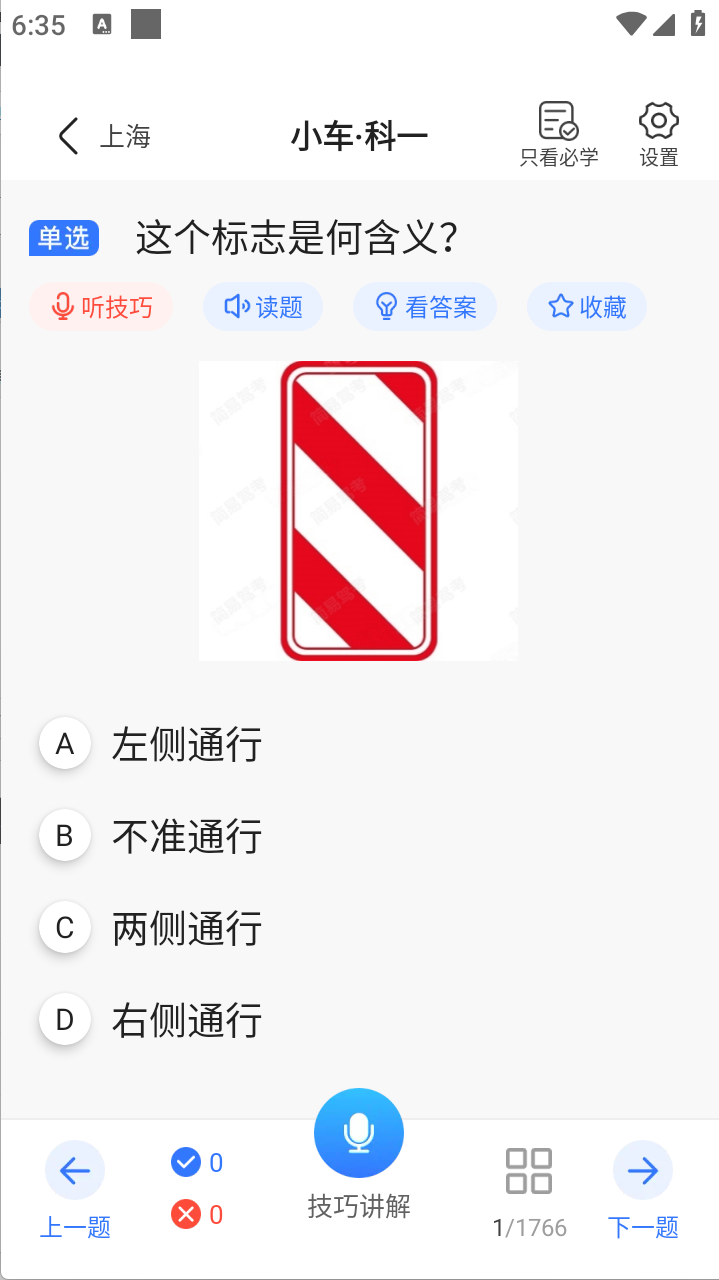Save this question with 收藏
Screen dimensions: 719x1280
[x=587, y=307]
